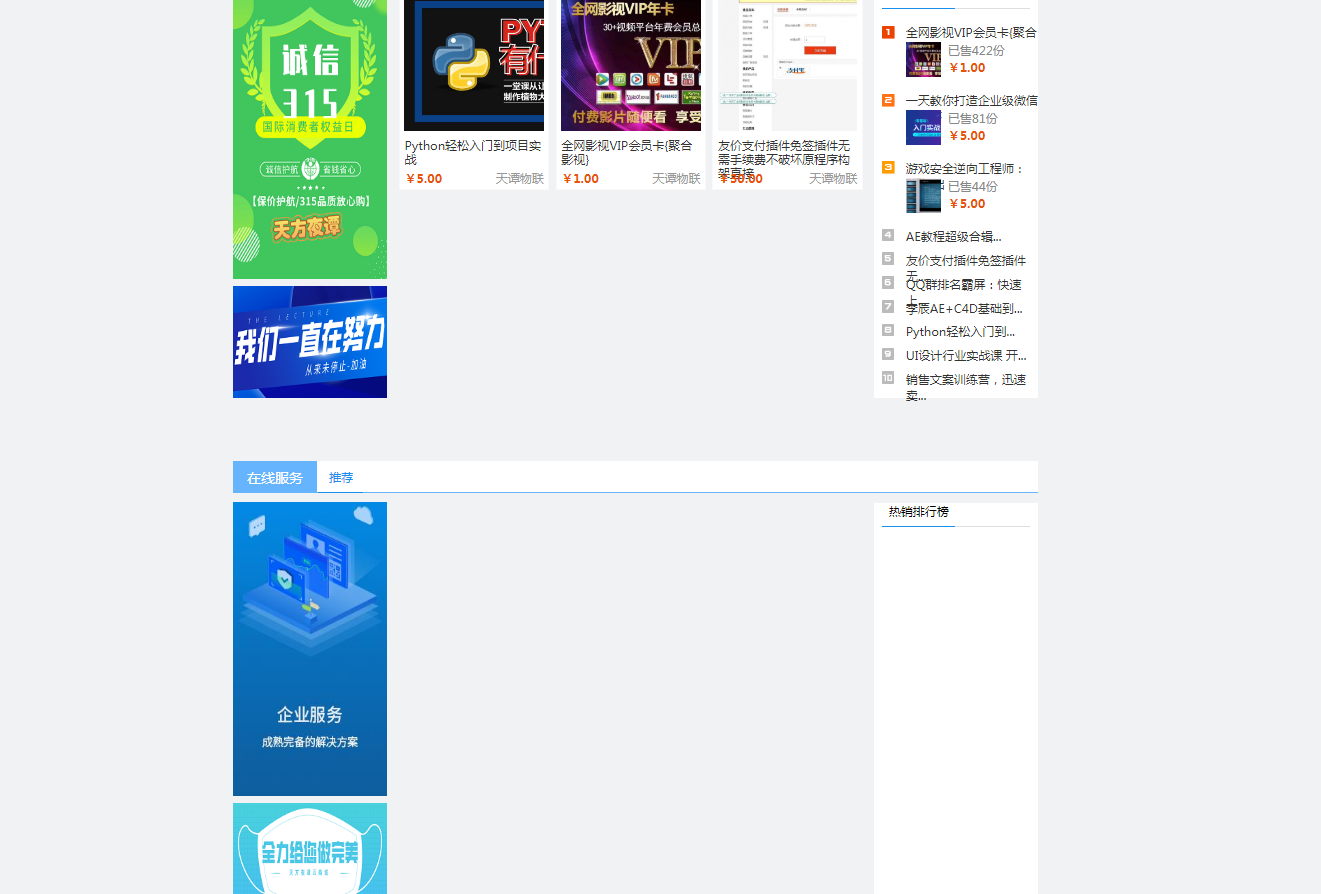
Task: Open ranking item QQ群排名霸屏
Action: pos(963,285)
